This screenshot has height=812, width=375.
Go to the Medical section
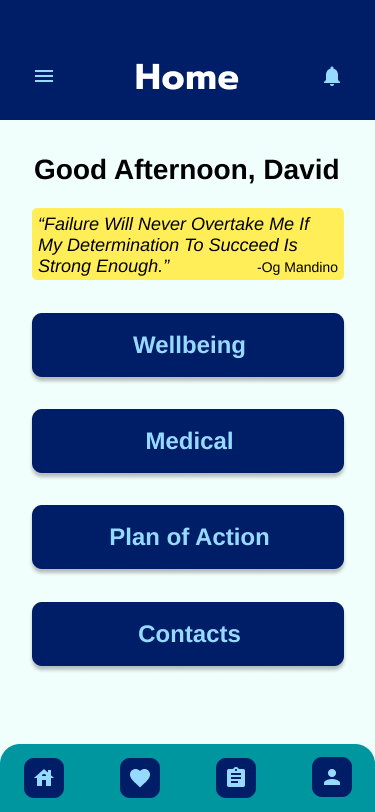[x=188, y=441]
